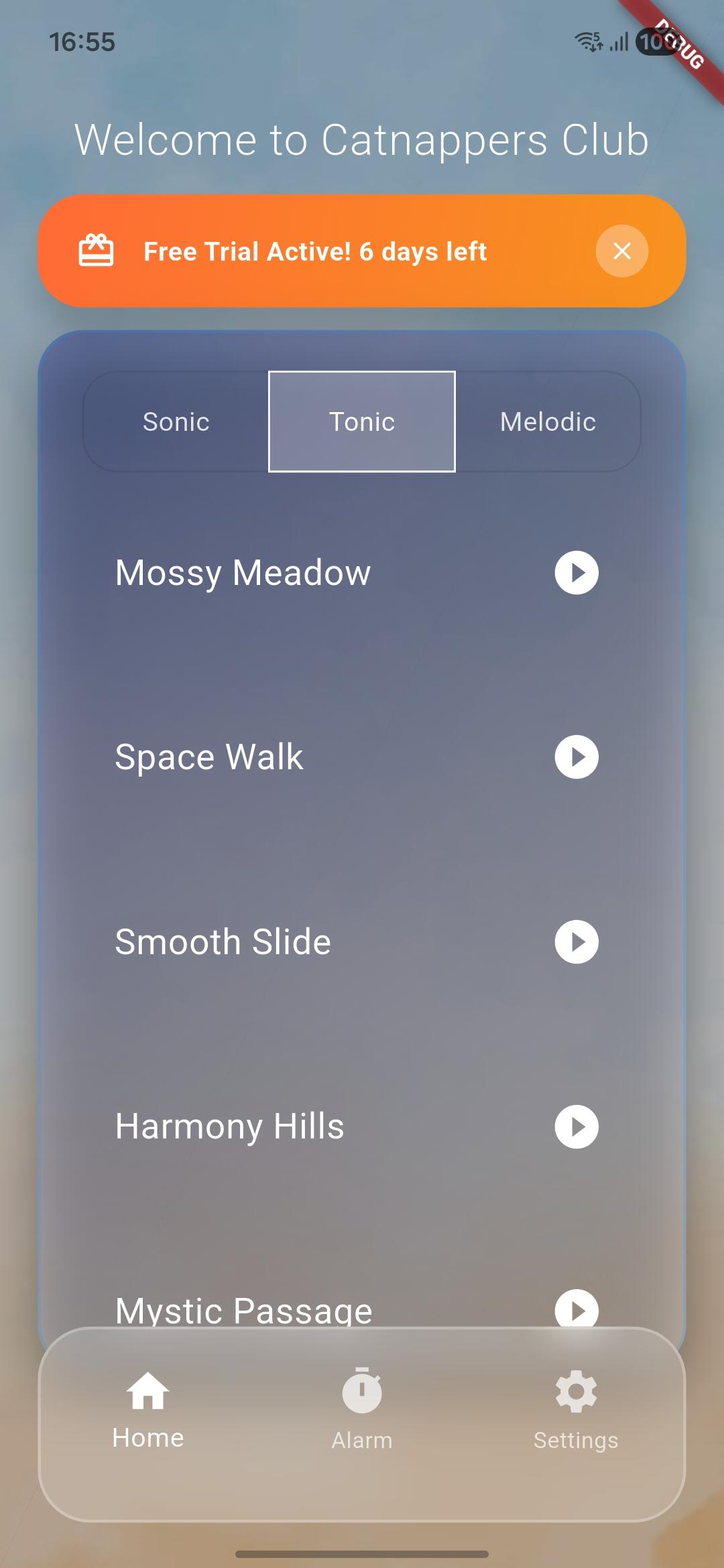This screenshot has width=724, height=1568.
Task: Tap the clock showing 16:55
Action: (x=82, y=42)
